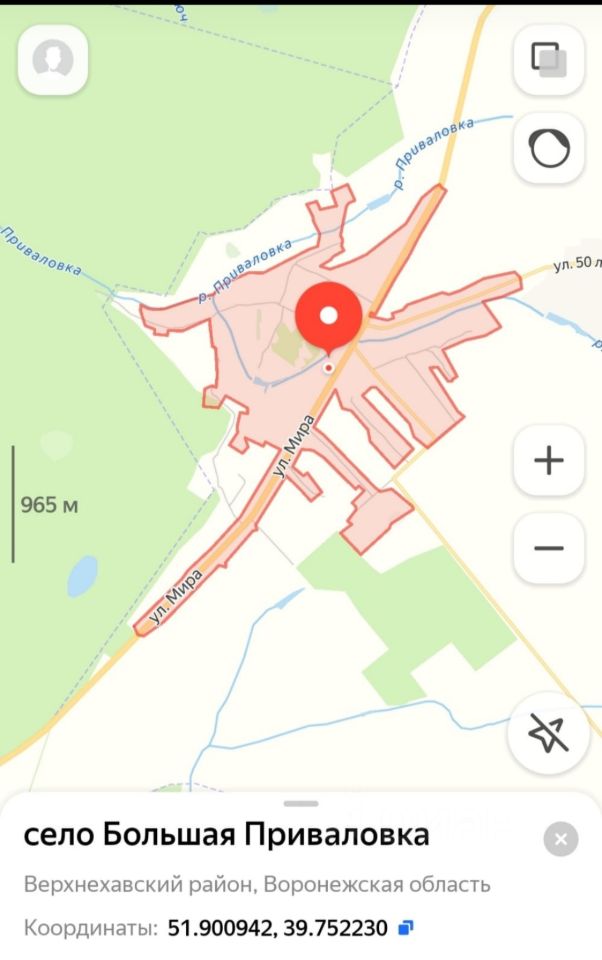Tap the my-location arrow button
Screen dimensions: 602x960
pos(550,737)
